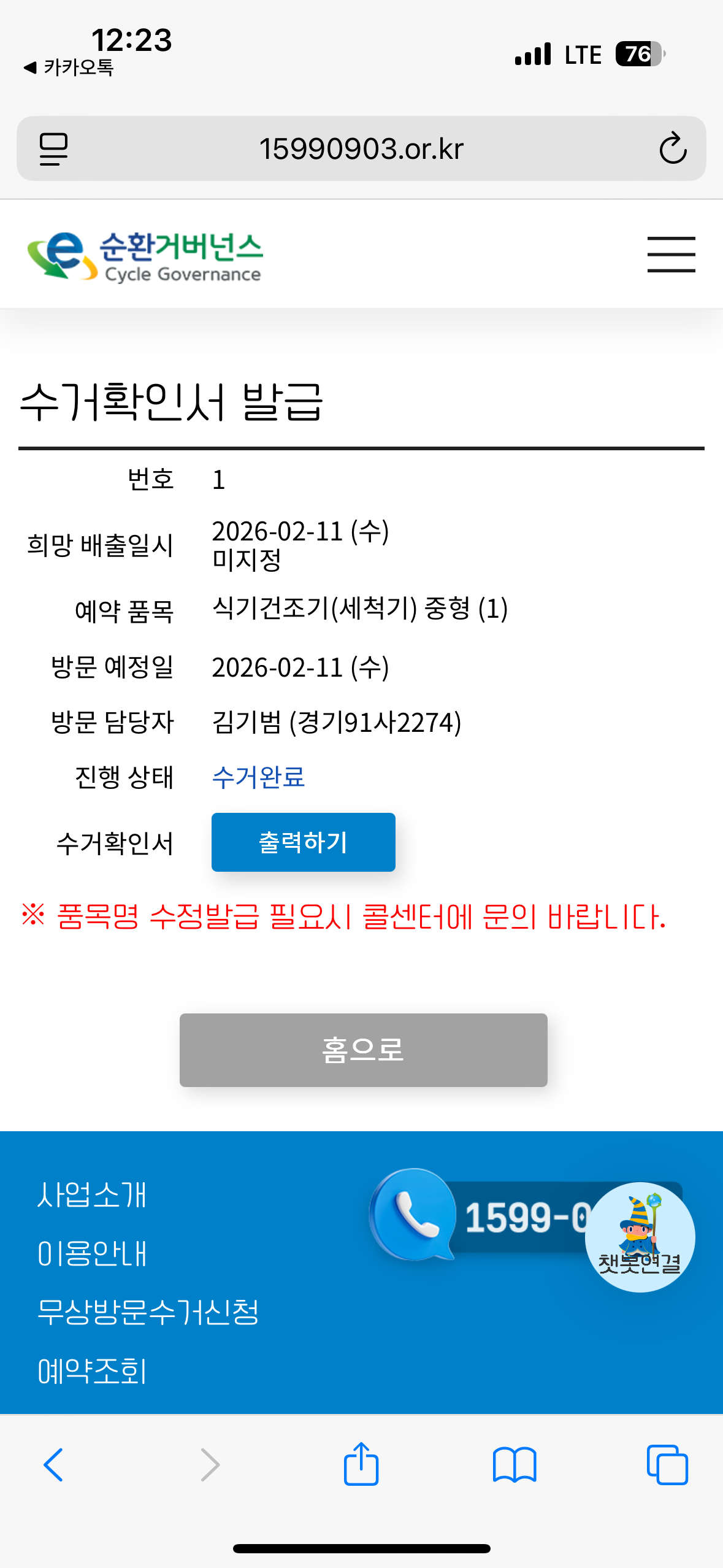The image size is (723, 1568).
Task: Reload the page in Safari
Action: coord(672,148)
